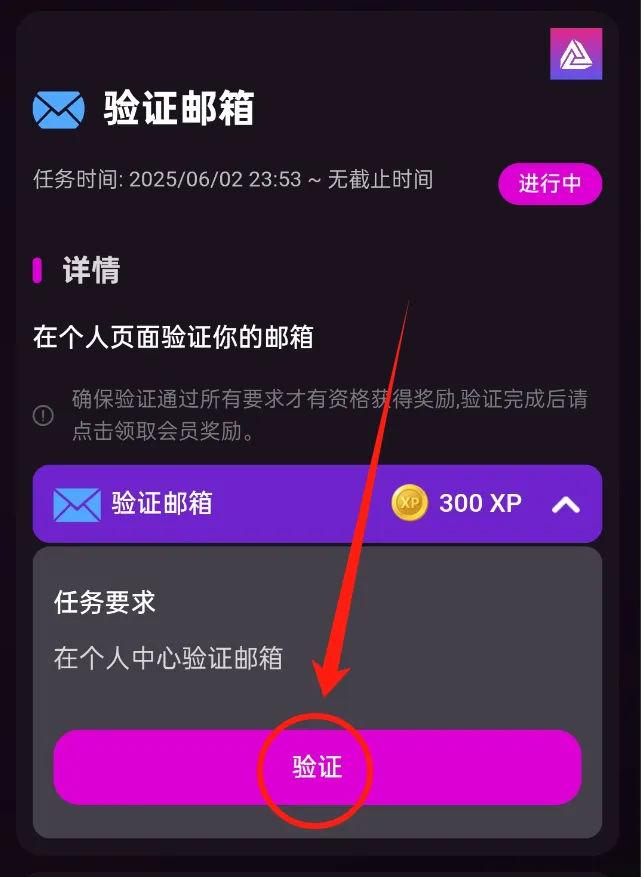Tap the magenta 验证 button
This screenshot has width=641, height=877.
pyautogui.click(x=317, y=767)
